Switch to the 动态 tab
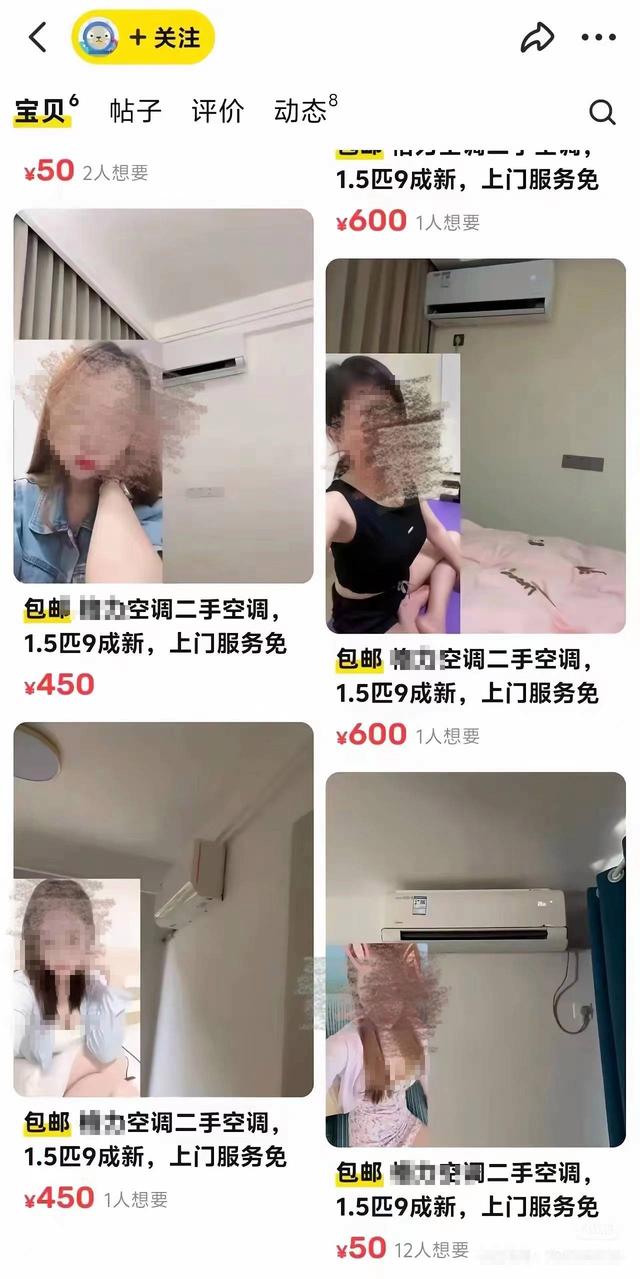Screen dimensions: 640x1279 tap(300, 110)
